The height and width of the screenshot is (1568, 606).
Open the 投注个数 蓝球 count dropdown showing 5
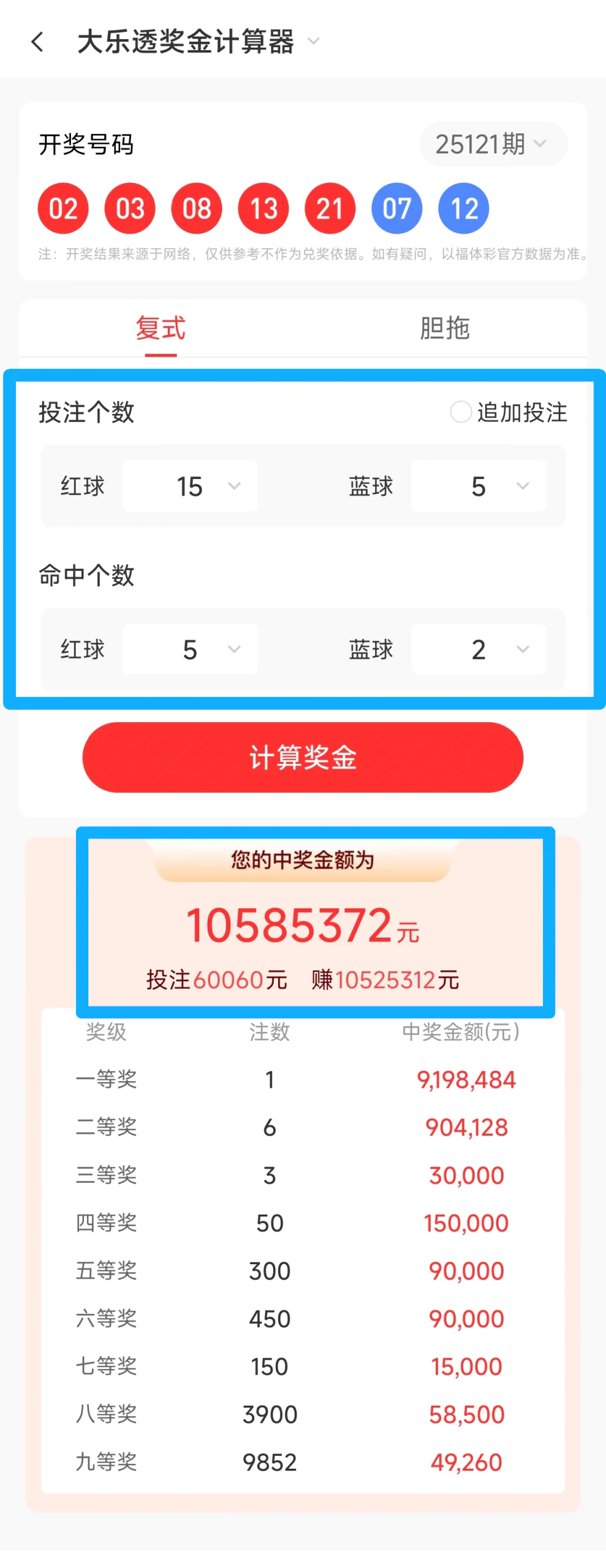coord(479,486)
